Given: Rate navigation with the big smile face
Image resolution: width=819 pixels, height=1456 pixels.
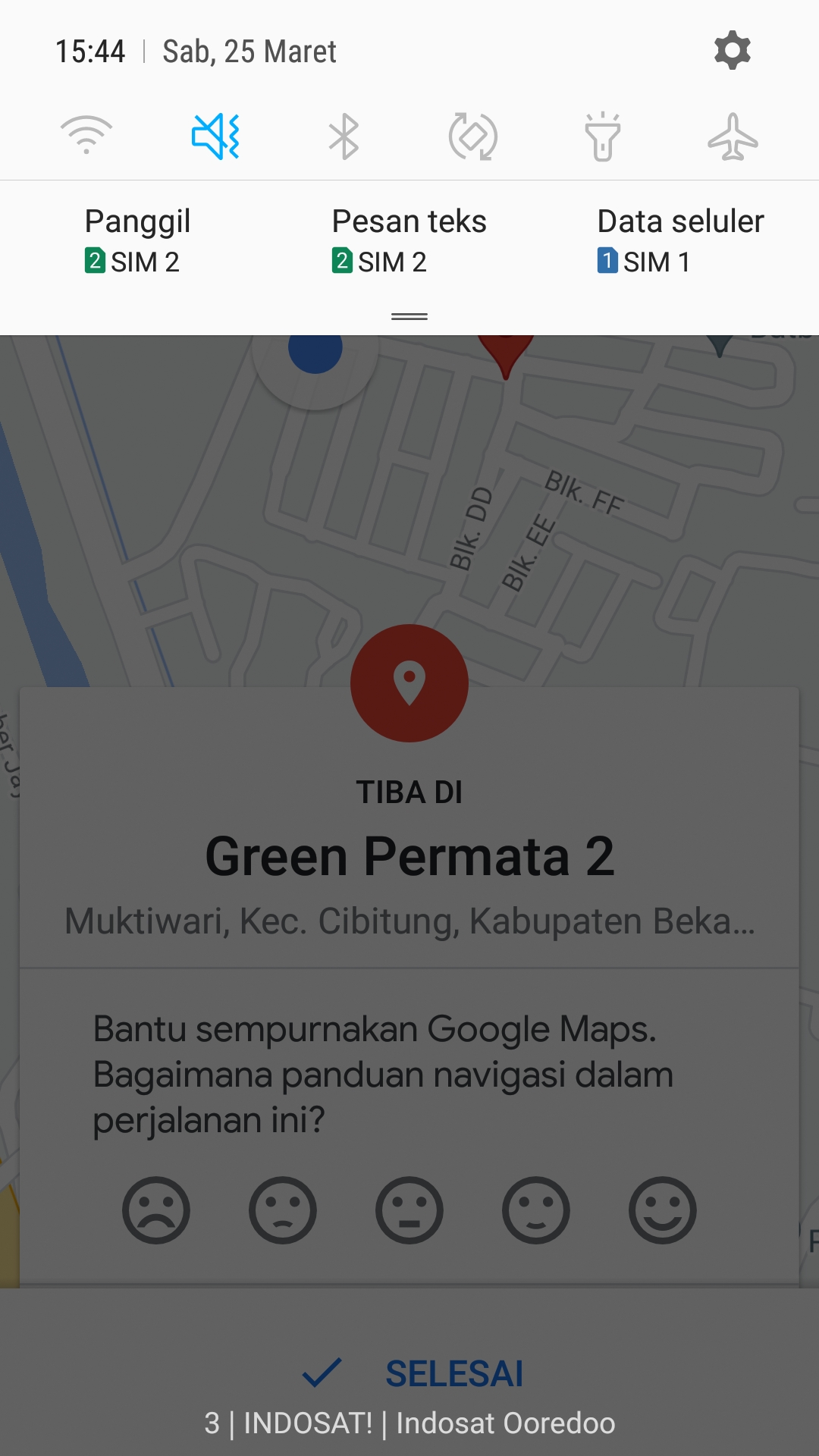Looking at the screenshot, I should tap(663, 1210).
